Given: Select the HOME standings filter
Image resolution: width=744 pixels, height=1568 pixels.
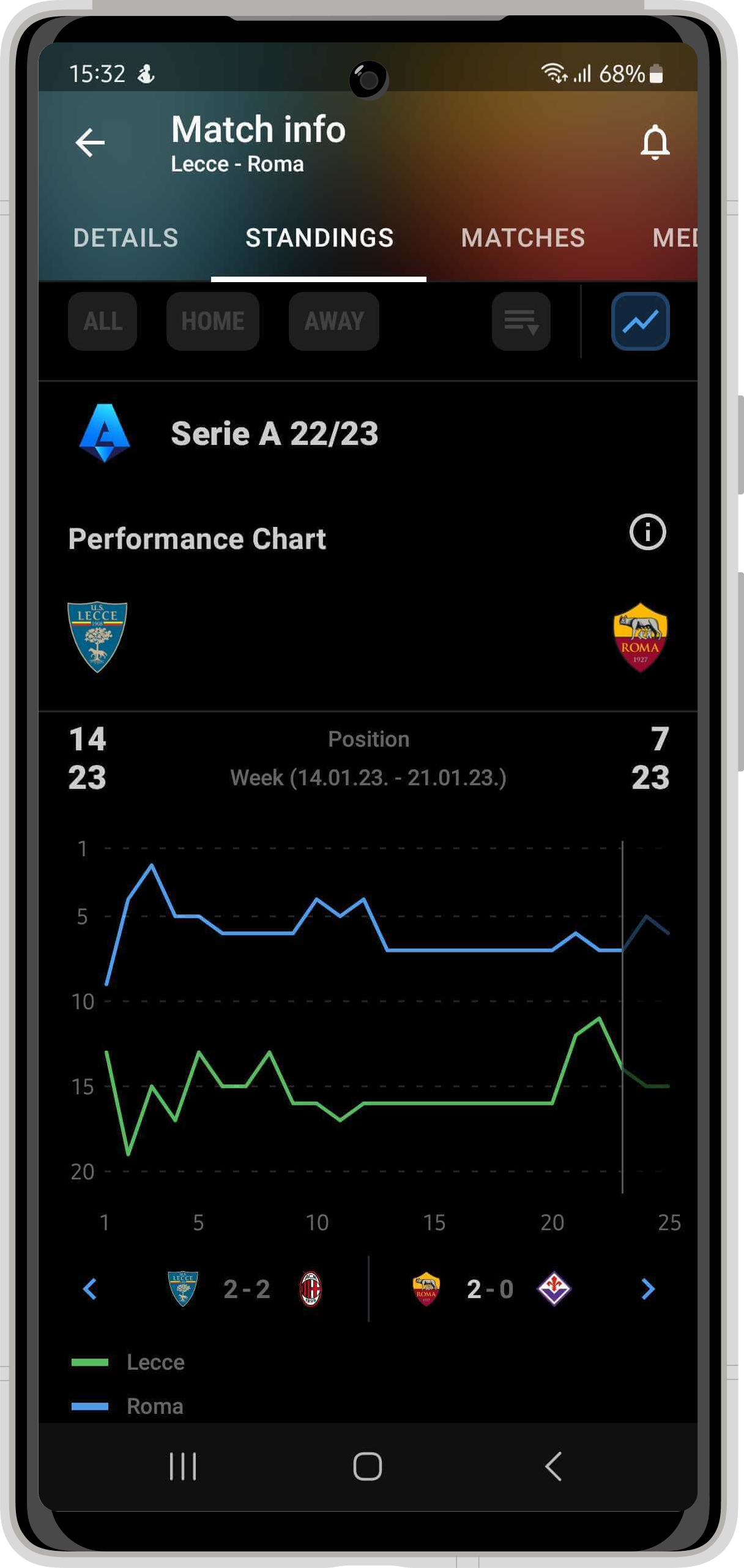Looking at the screenshot, I should click(212, 321).
